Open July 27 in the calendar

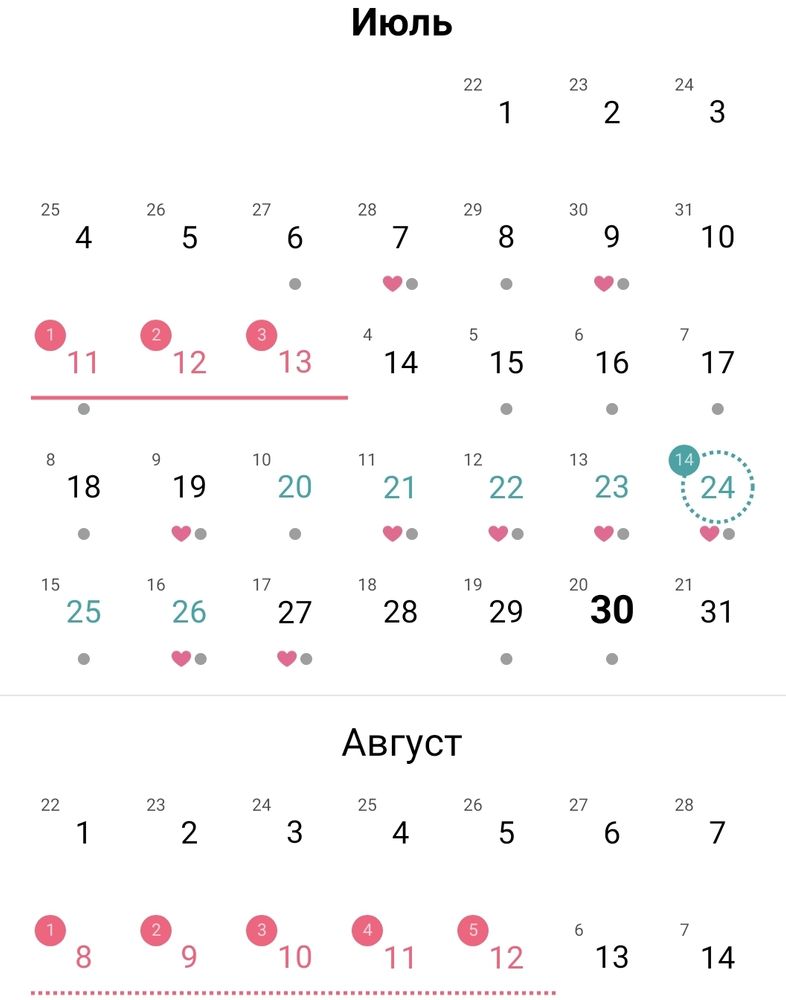[x=294, y=611]
